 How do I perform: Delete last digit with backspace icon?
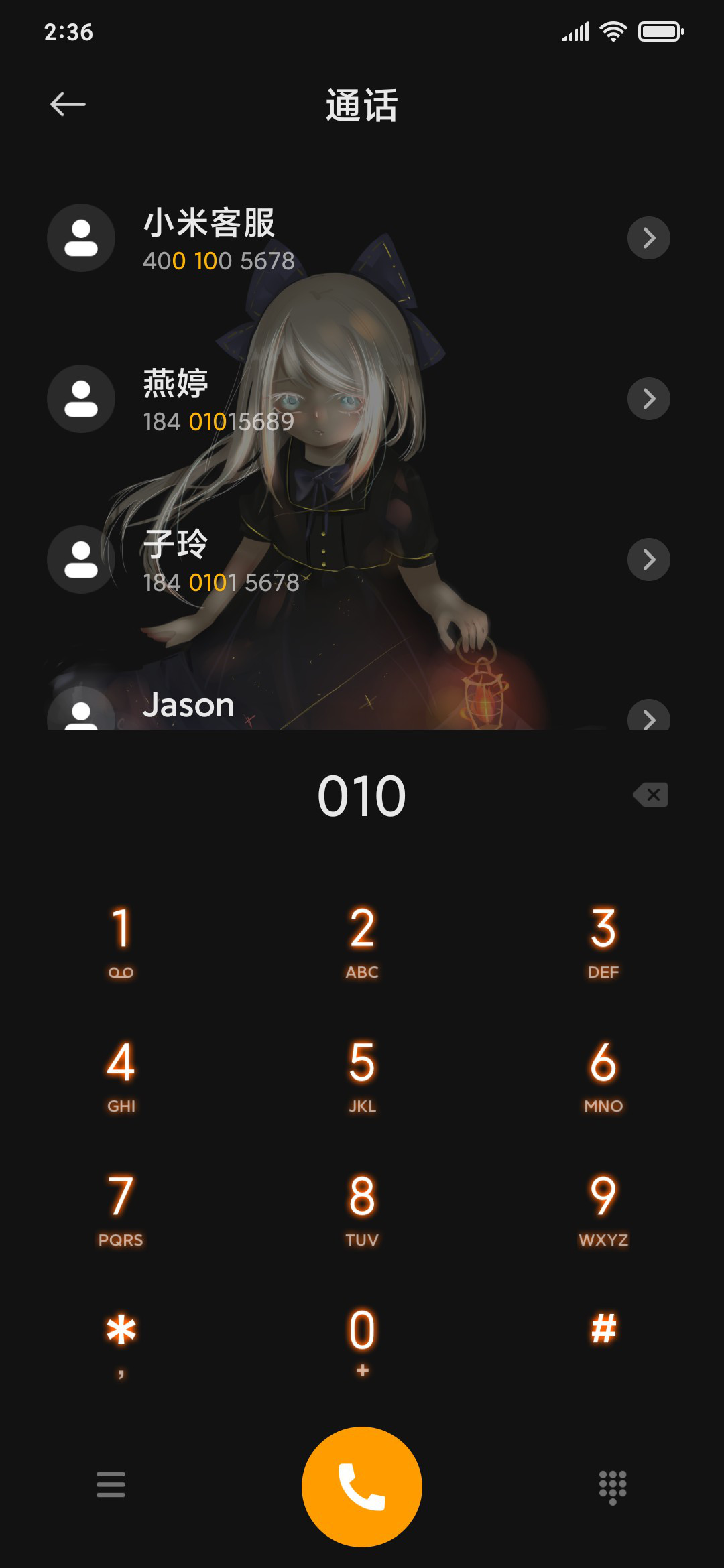point(650,795)
